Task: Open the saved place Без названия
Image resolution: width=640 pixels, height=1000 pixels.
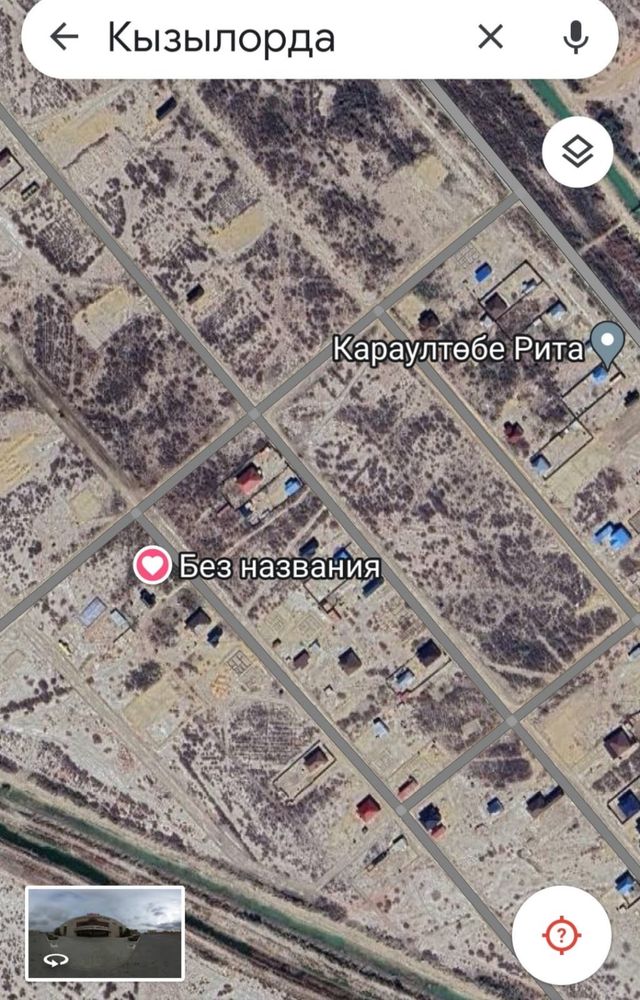Action: (153, 566)
